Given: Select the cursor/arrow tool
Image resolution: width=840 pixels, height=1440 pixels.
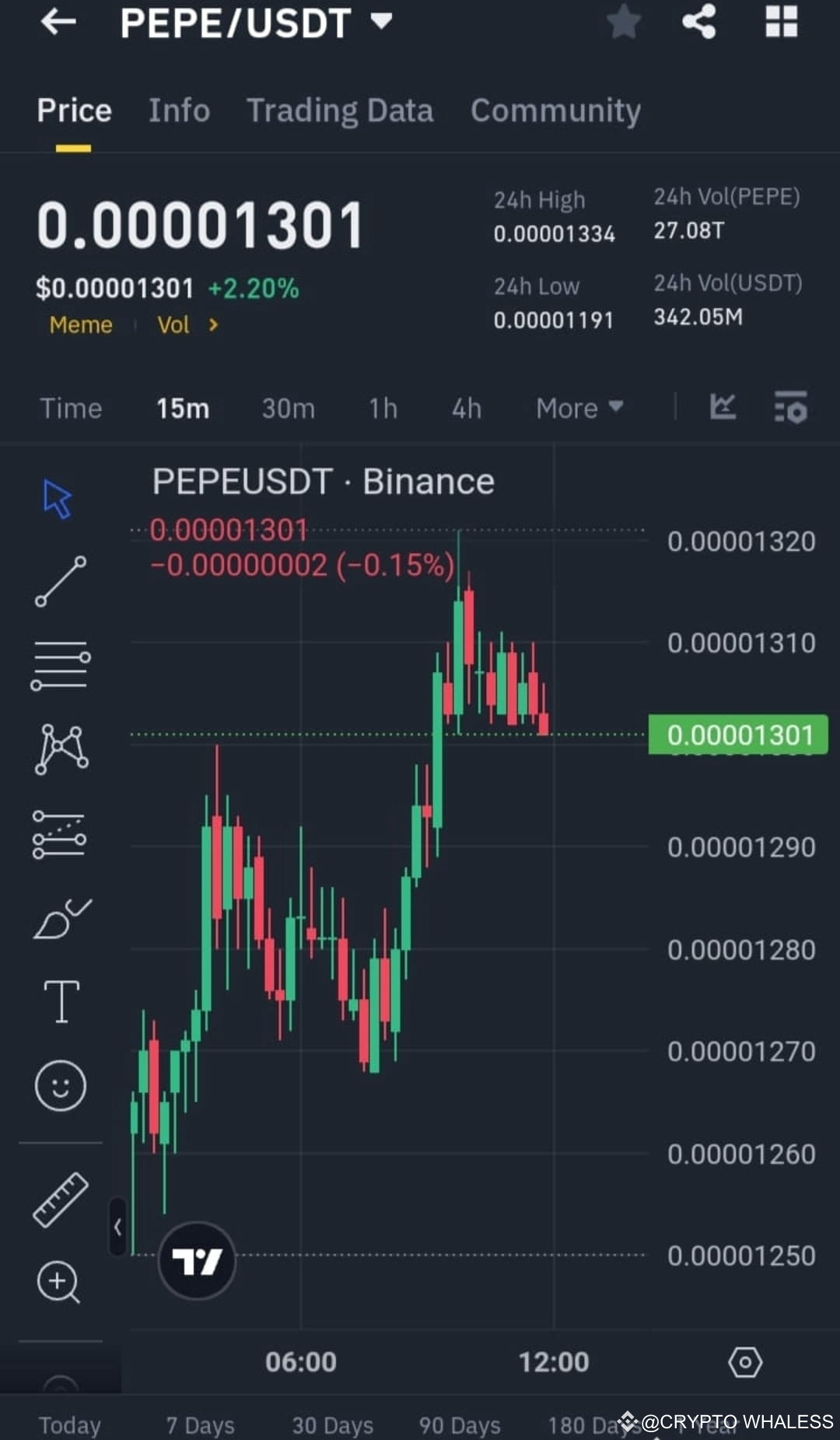Looking at the screenshot, I should click(x=56, y=498).
